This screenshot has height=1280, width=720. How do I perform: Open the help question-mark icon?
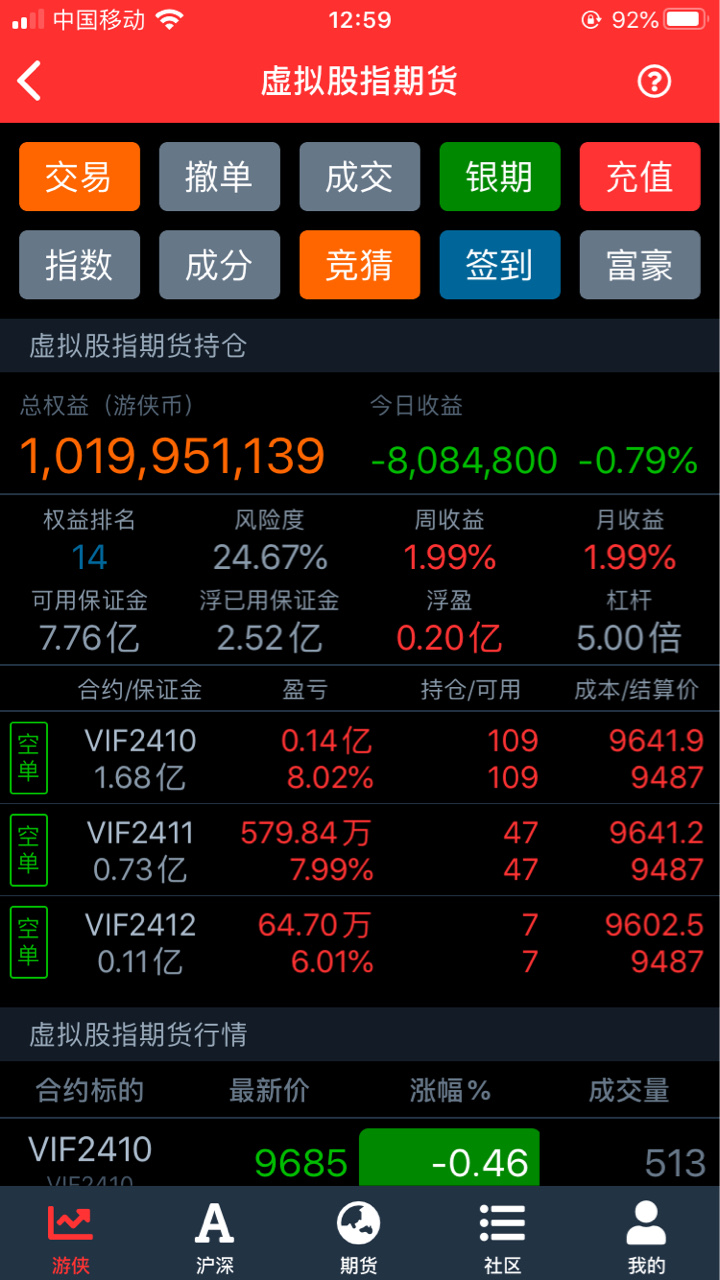tap(654, 81)
